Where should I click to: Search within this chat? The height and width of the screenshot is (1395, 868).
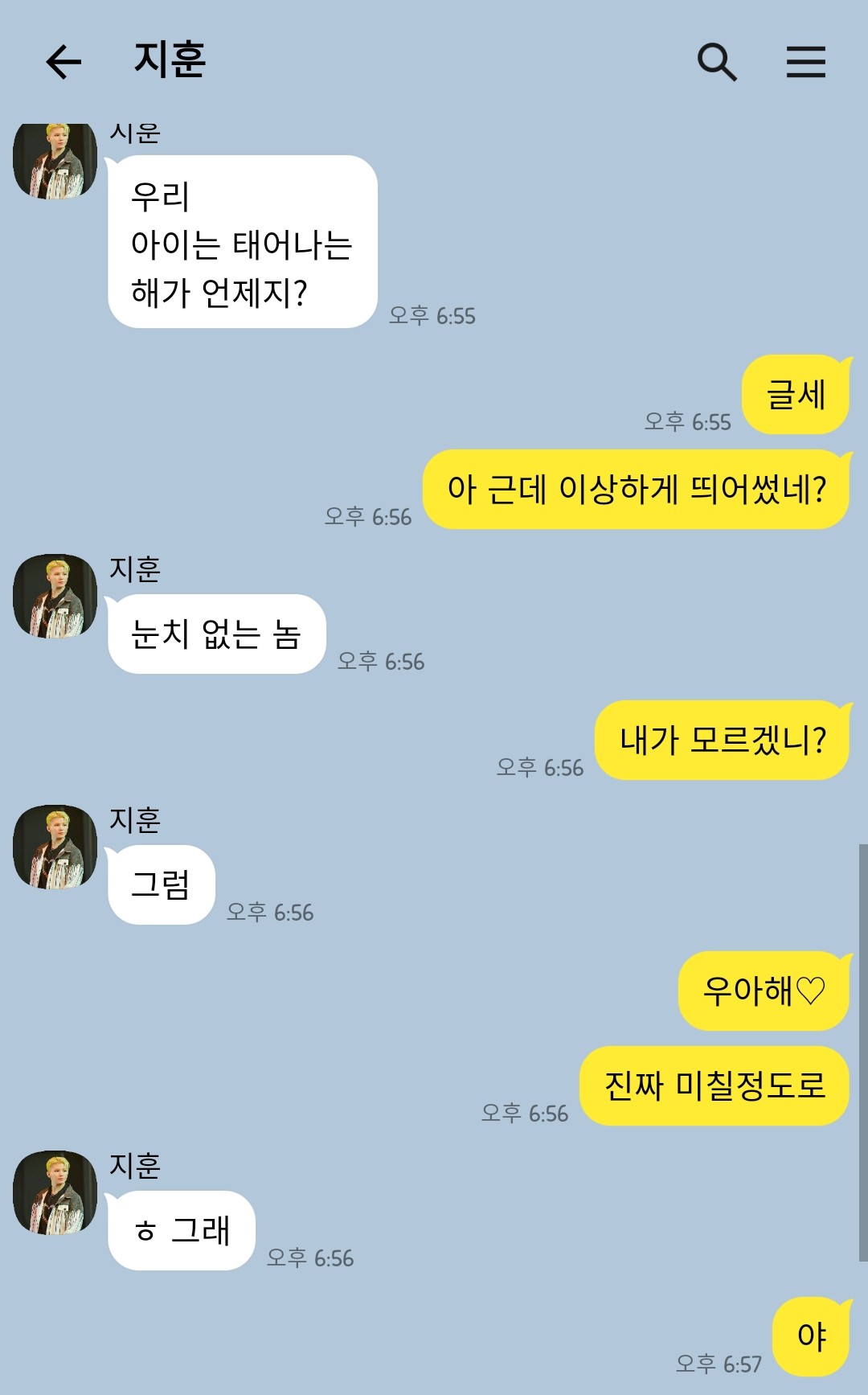point(716,62)
